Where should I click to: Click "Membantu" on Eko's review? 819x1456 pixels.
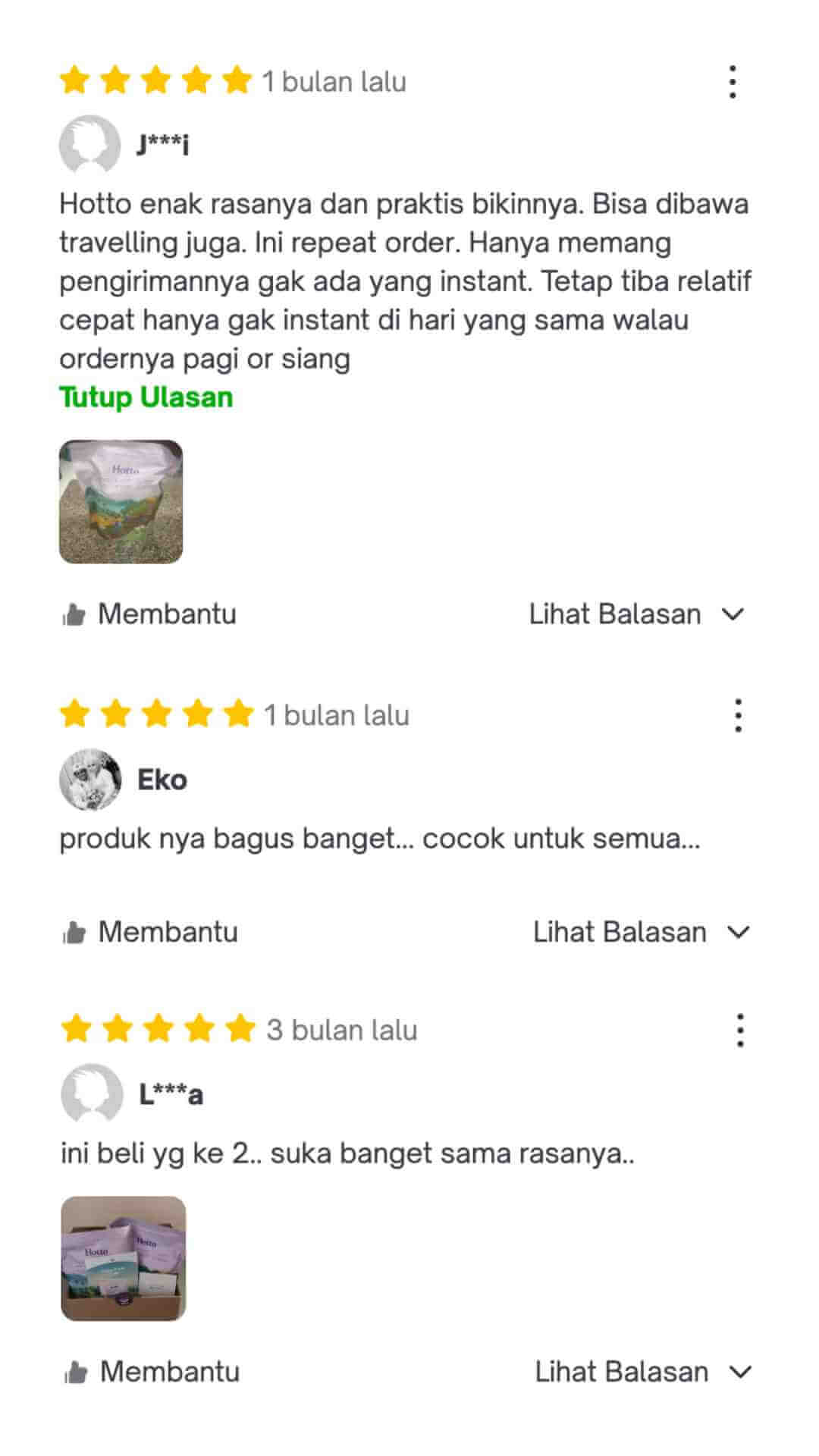pos(170,931)
